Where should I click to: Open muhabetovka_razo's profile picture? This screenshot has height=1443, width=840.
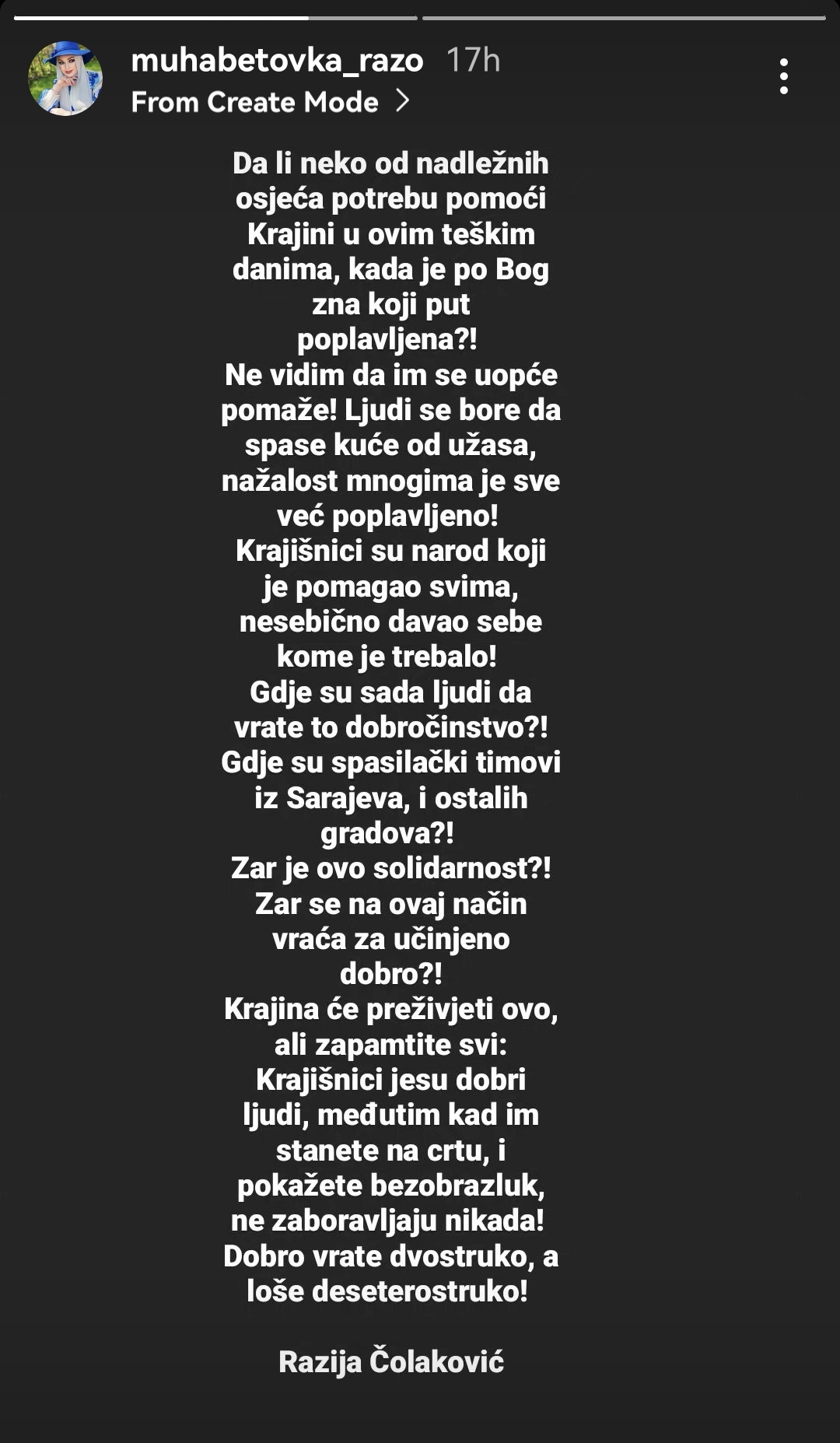pyautogui.click(x=65, y=79)
